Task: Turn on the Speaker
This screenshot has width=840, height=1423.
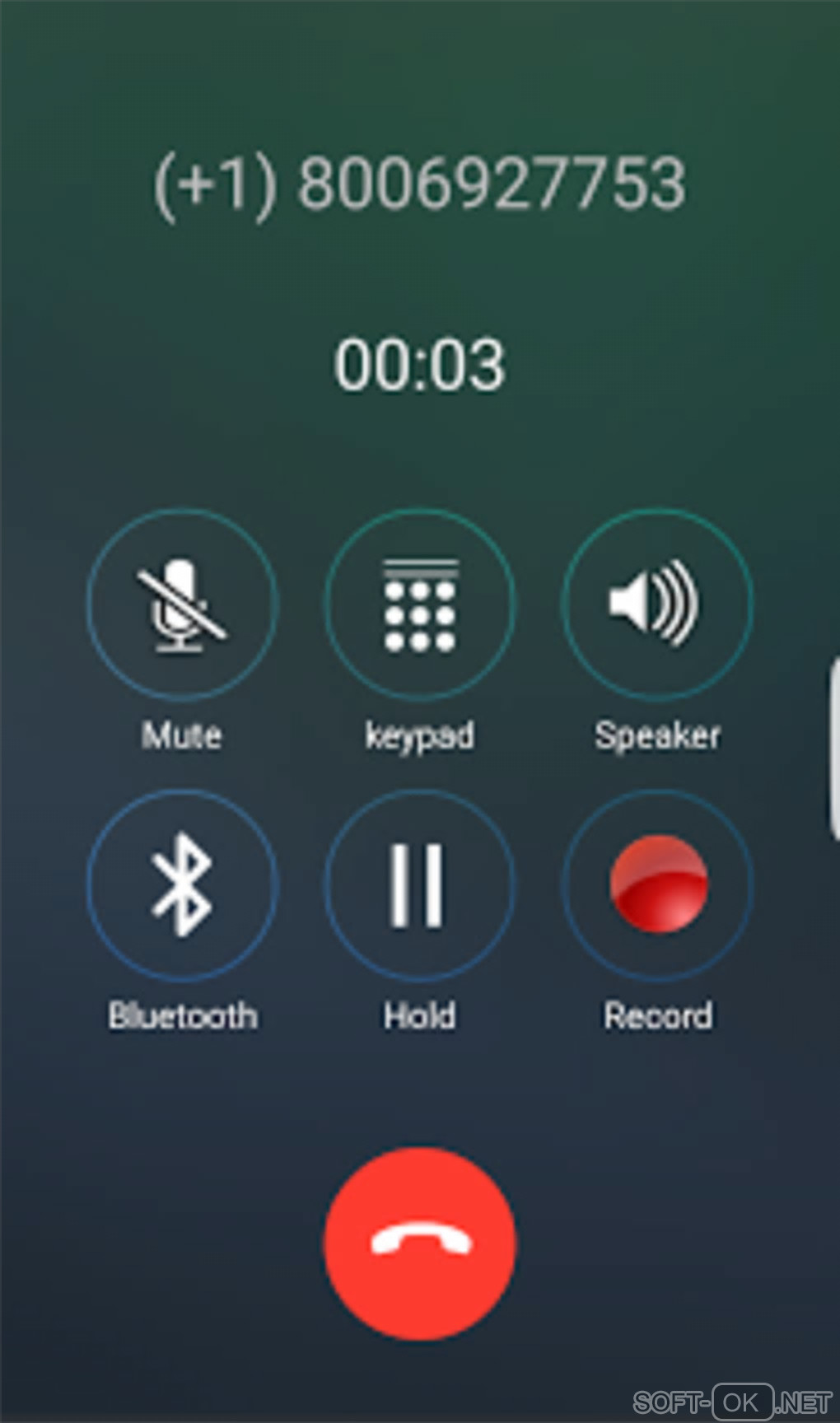Action: click(x=656, y=604)
